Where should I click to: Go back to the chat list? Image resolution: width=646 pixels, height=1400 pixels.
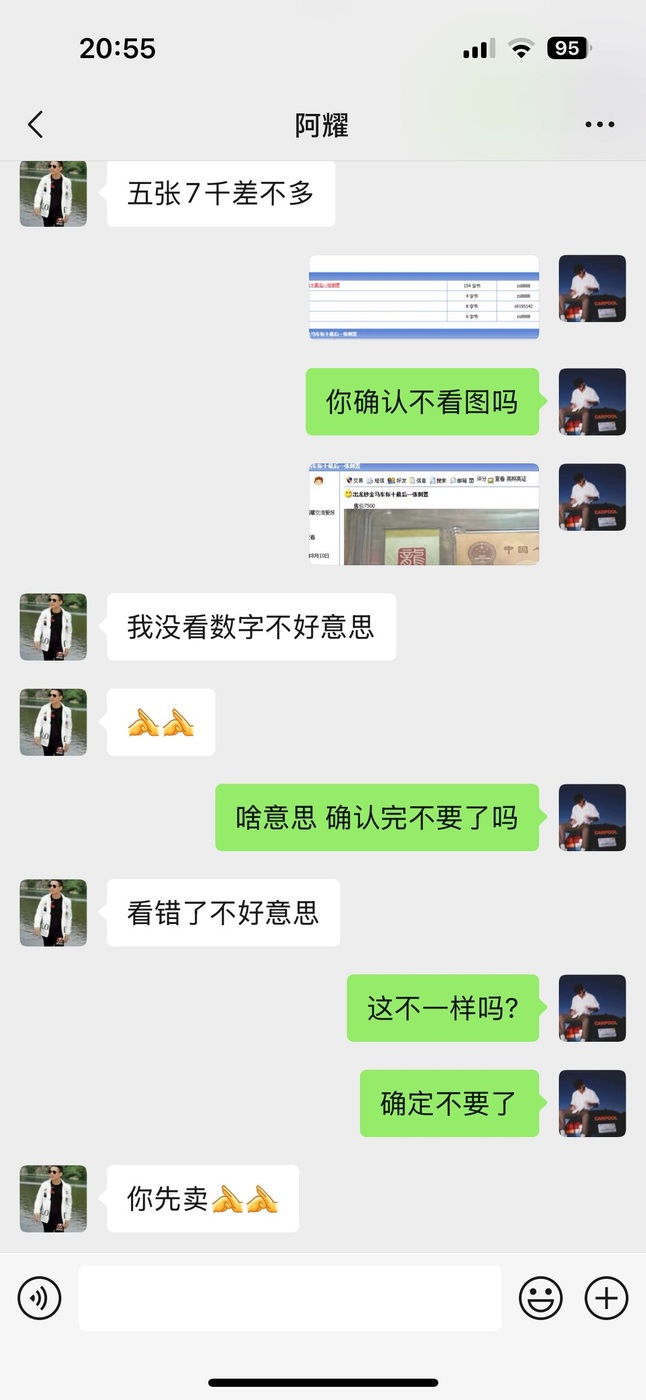[36, 125]
